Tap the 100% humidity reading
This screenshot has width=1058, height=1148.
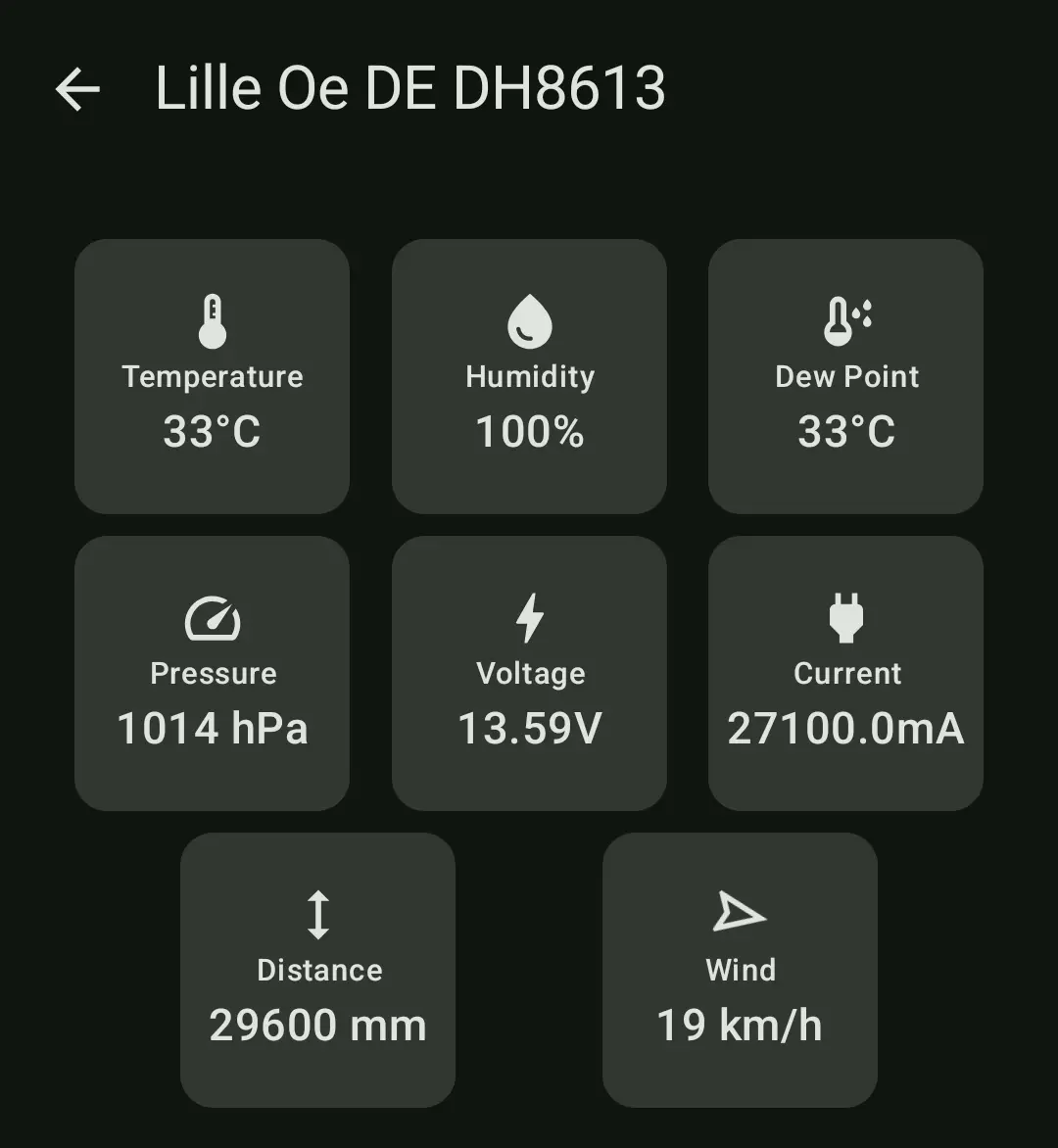click(529, 432)
